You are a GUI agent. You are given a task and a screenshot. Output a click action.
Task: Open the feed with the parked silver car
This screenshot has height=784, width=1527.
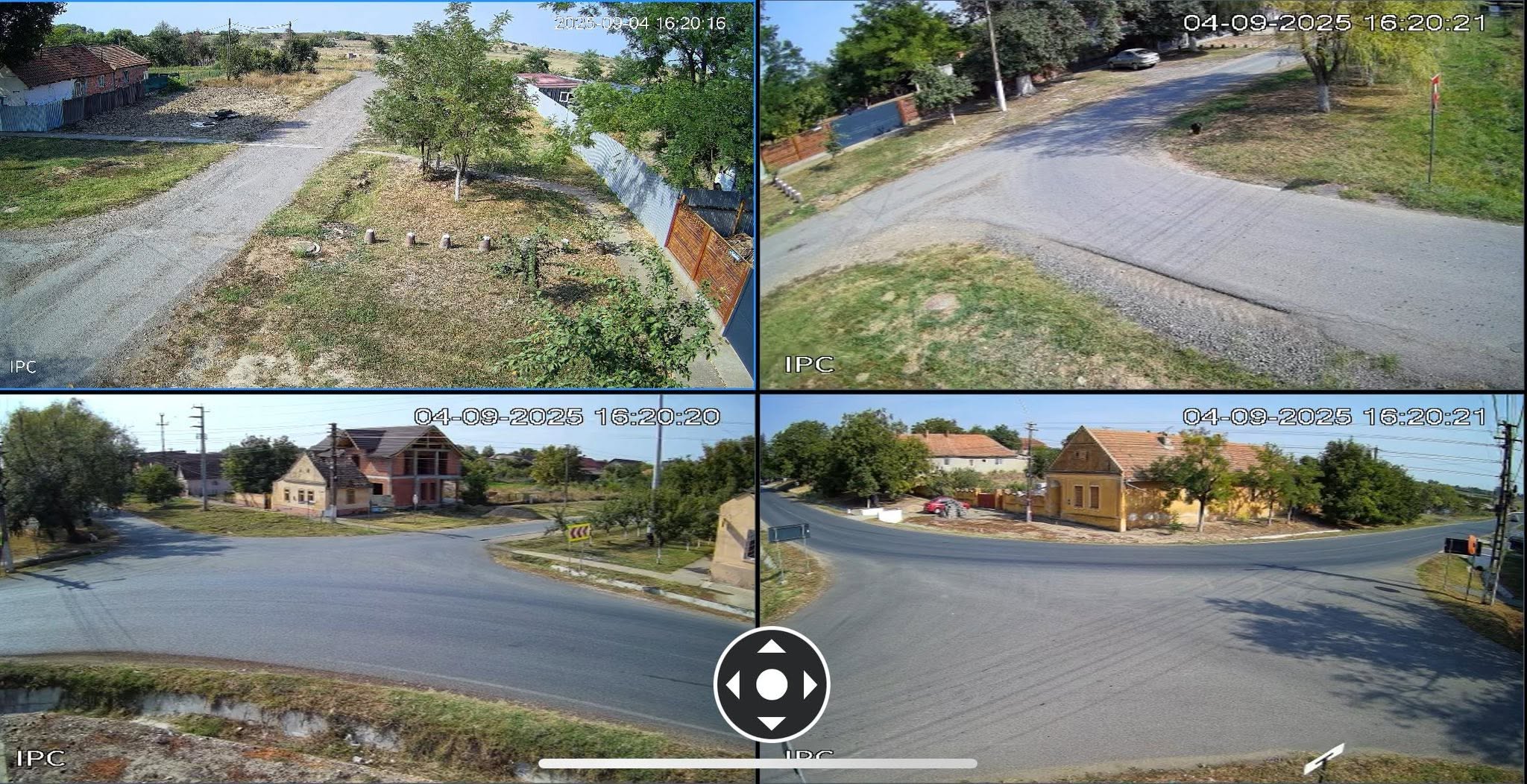point(1142,195)
